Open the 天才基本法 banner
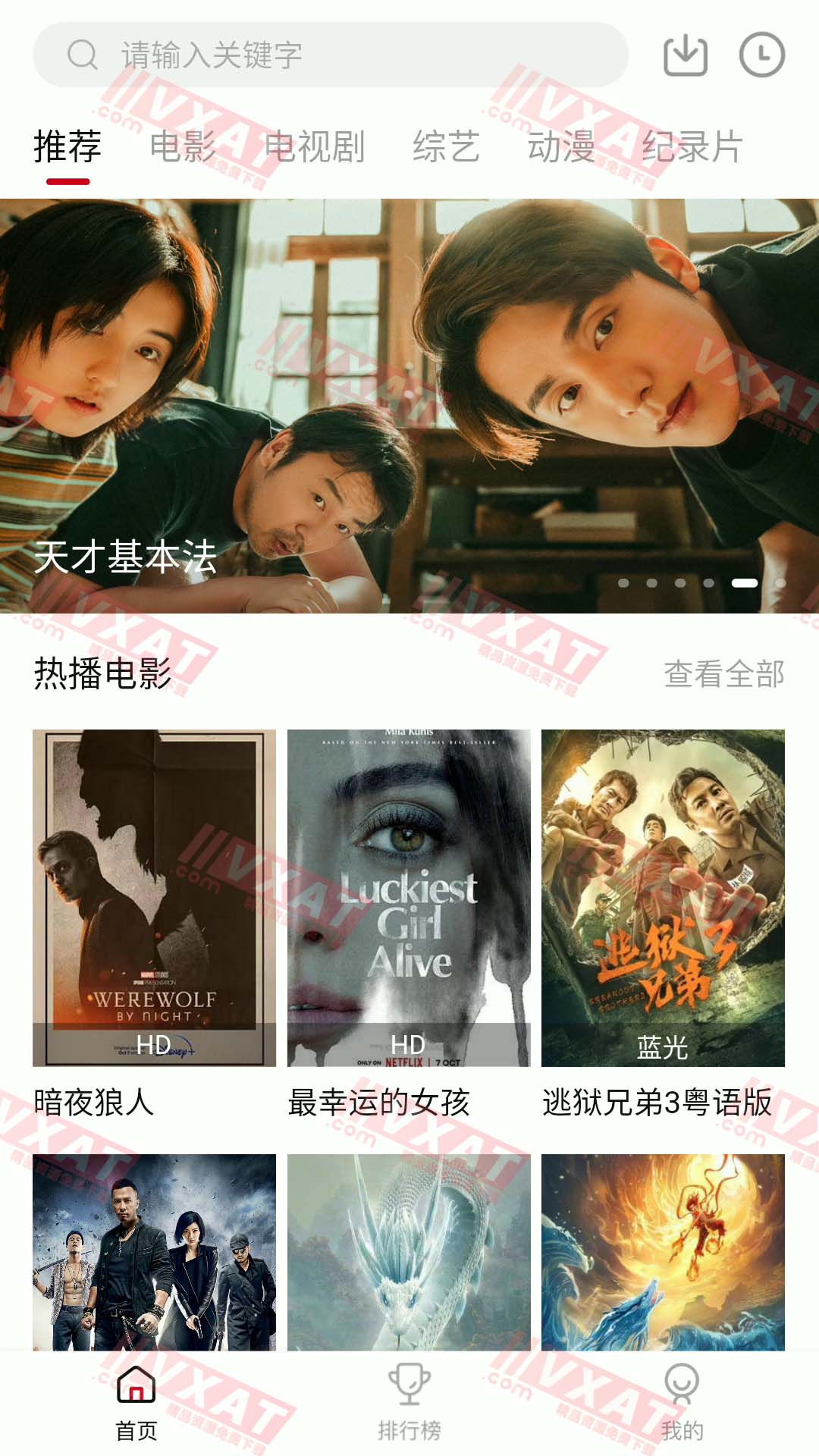819x1456 pixels. pos(409,406)
